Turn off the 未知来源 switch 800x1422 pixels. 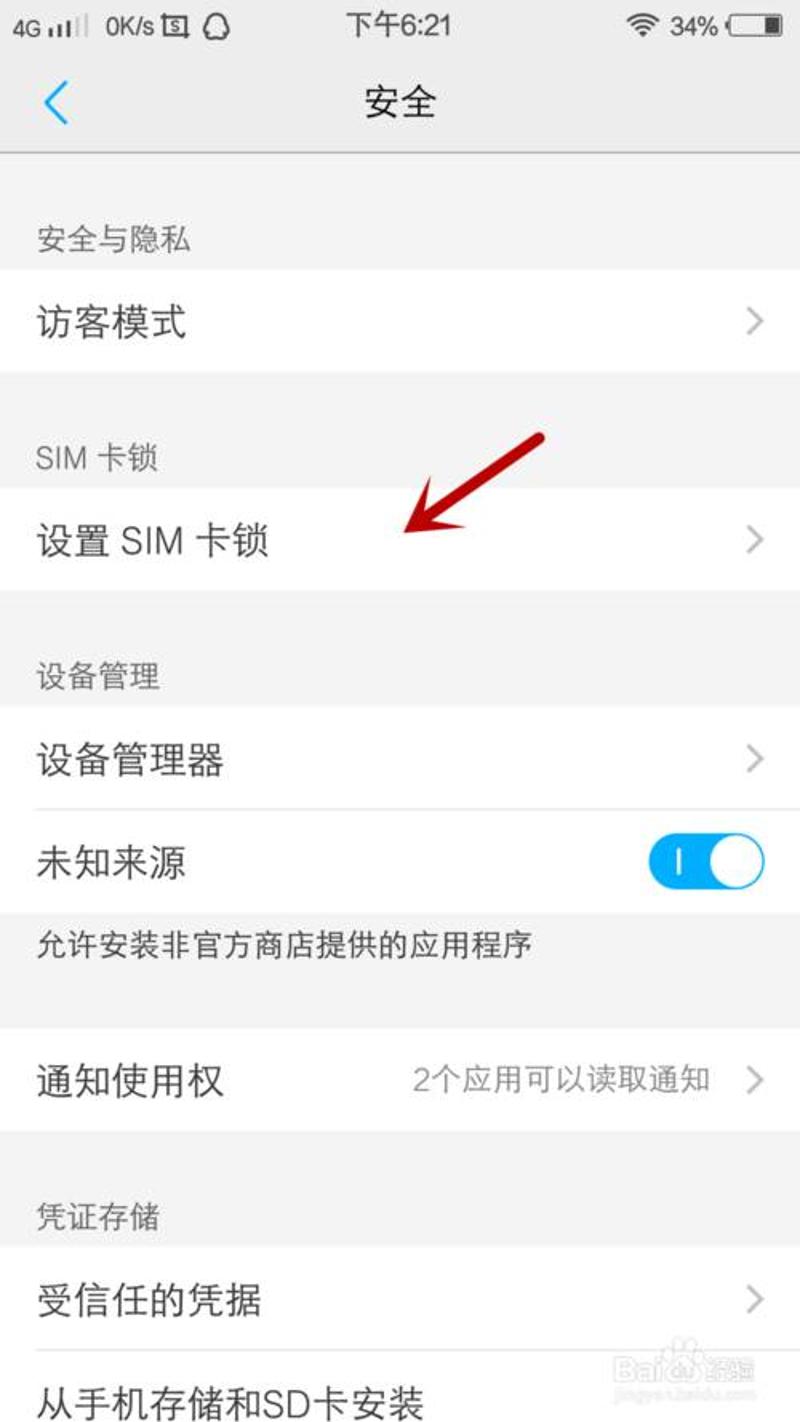706,862
